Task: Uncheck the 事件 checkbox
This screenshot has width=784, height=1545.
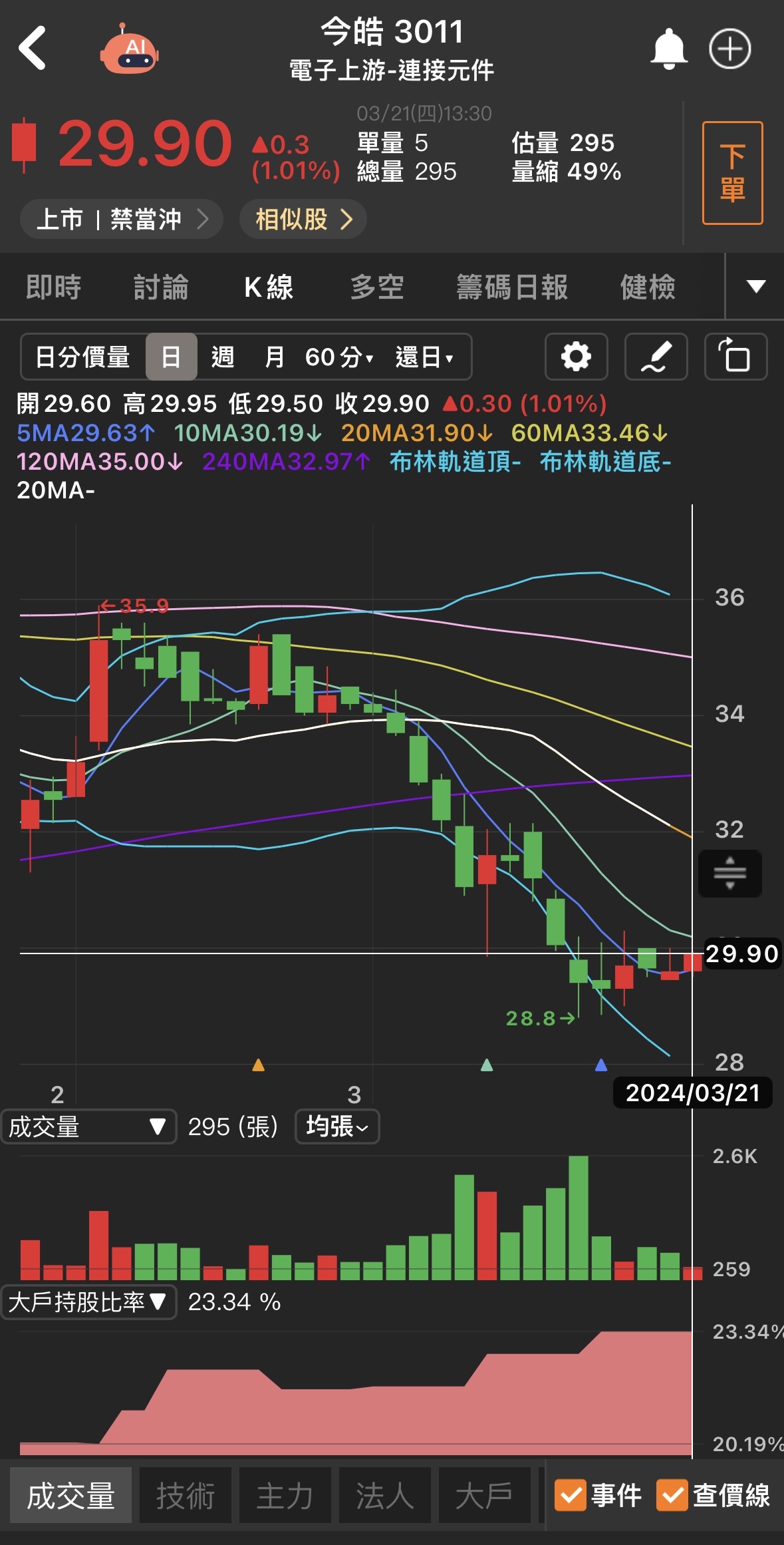Action: 571,1495
